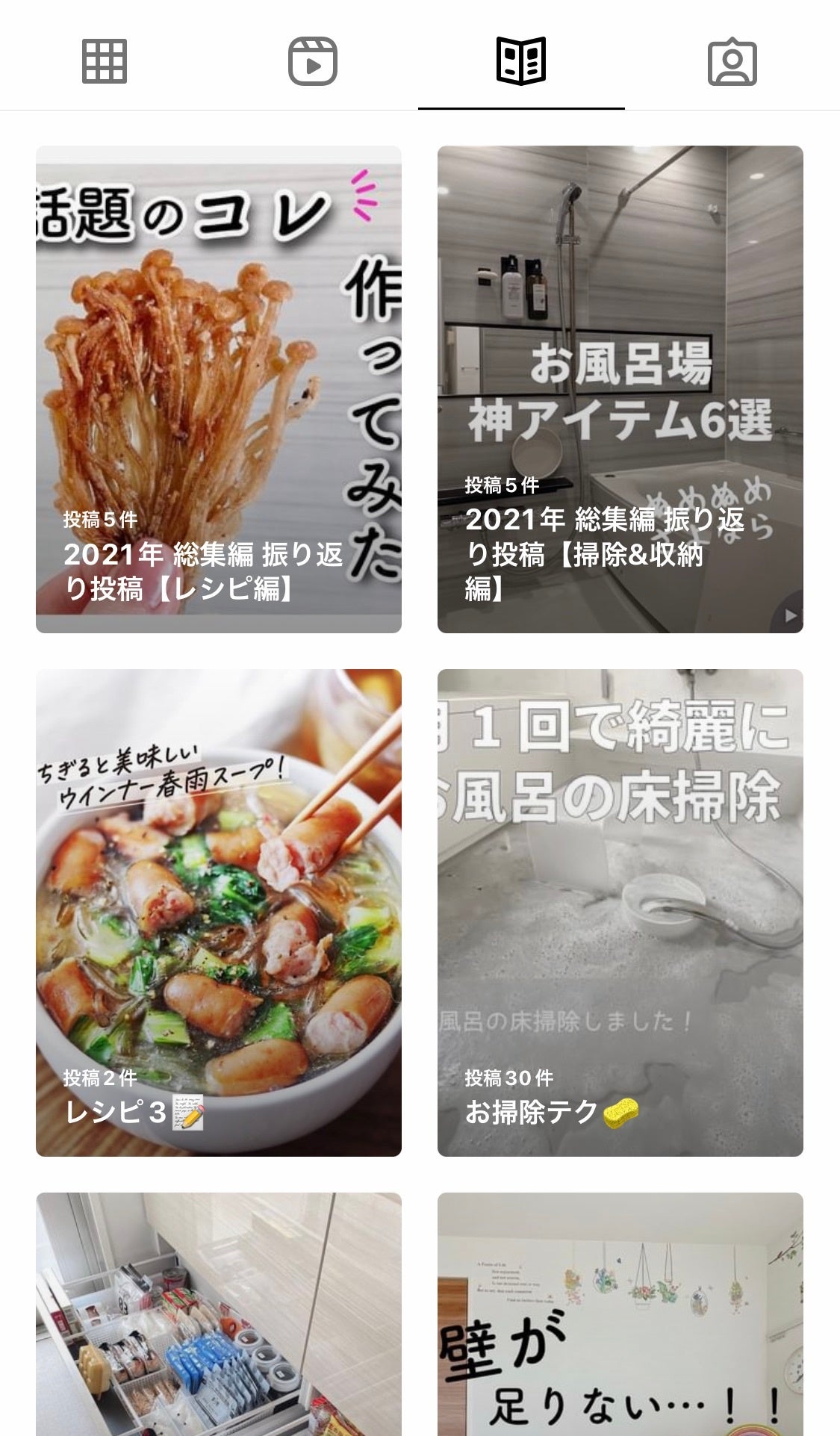Open the kitchen drawer storage guide
This screenshot has height=1436, width=840.
(x=219, y=1314)
